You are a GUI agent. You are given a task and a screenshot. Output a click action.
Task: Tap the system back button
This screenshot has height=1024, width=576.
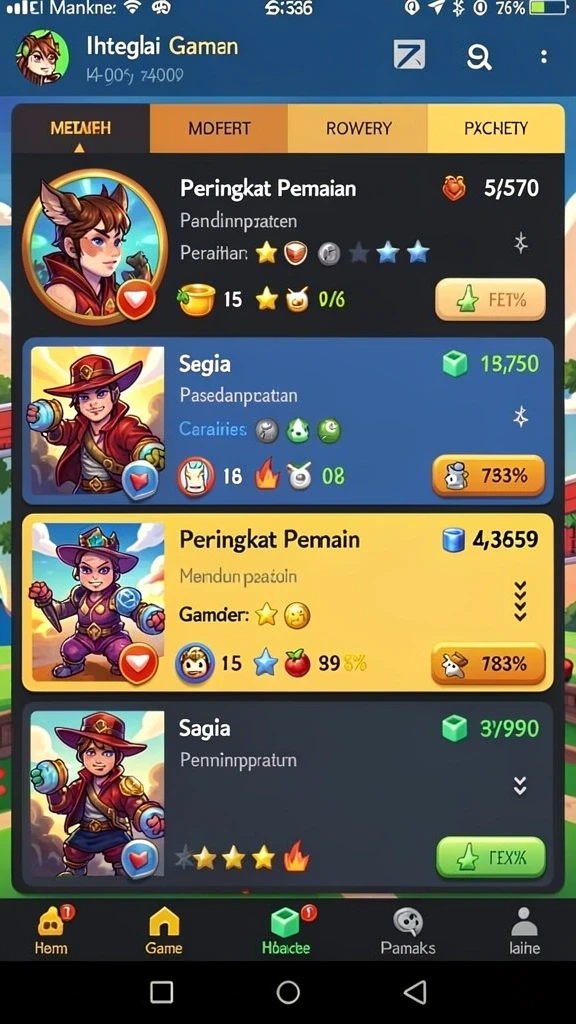(415, 991)
